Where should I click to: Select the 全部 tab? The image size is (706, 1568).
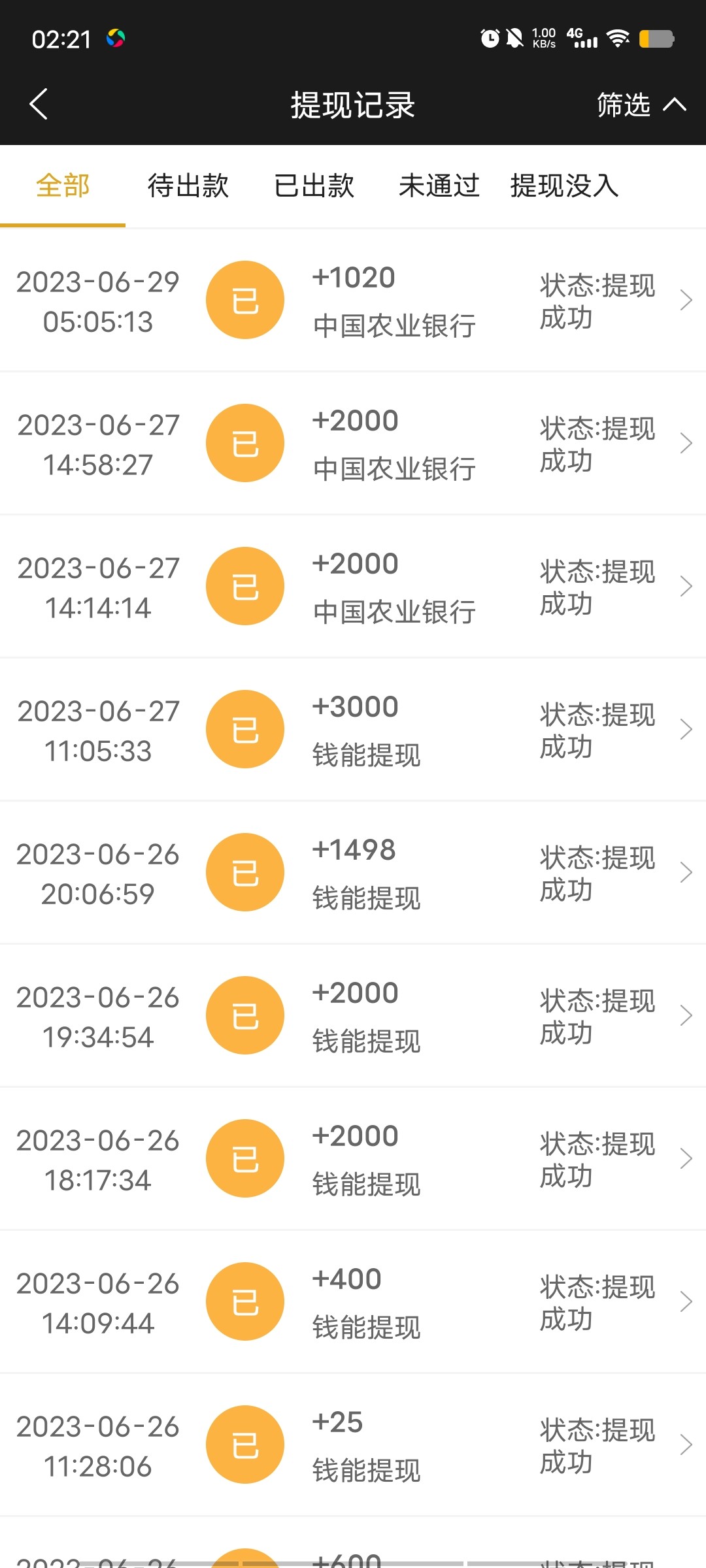click(x=63, y=186)
